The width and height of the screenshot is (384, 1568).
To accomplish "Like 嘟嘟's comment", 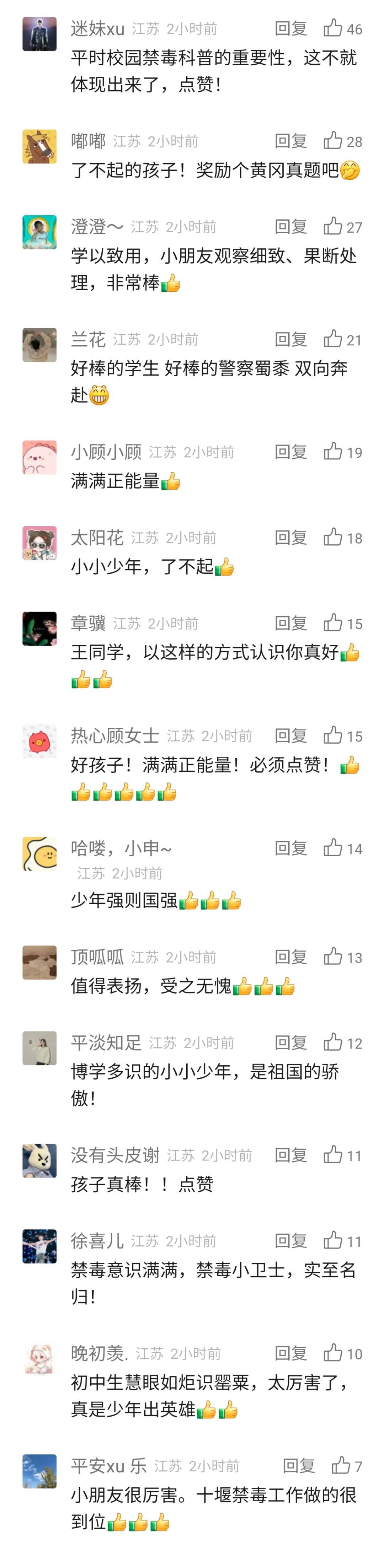I will click(333, 141).
